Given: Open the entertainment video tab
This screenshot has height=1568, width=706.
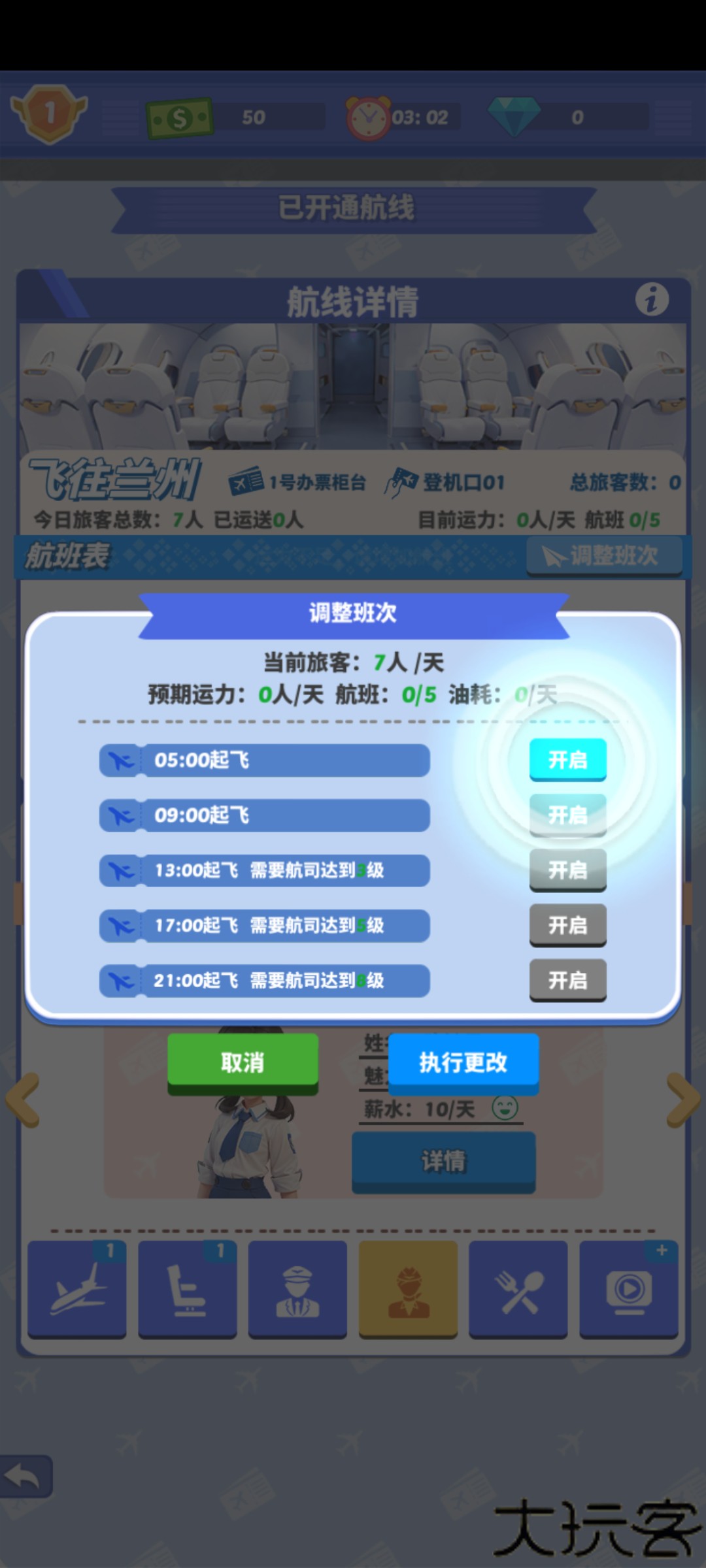Looking at the screenshot, I should click(x=628, y=1288).
